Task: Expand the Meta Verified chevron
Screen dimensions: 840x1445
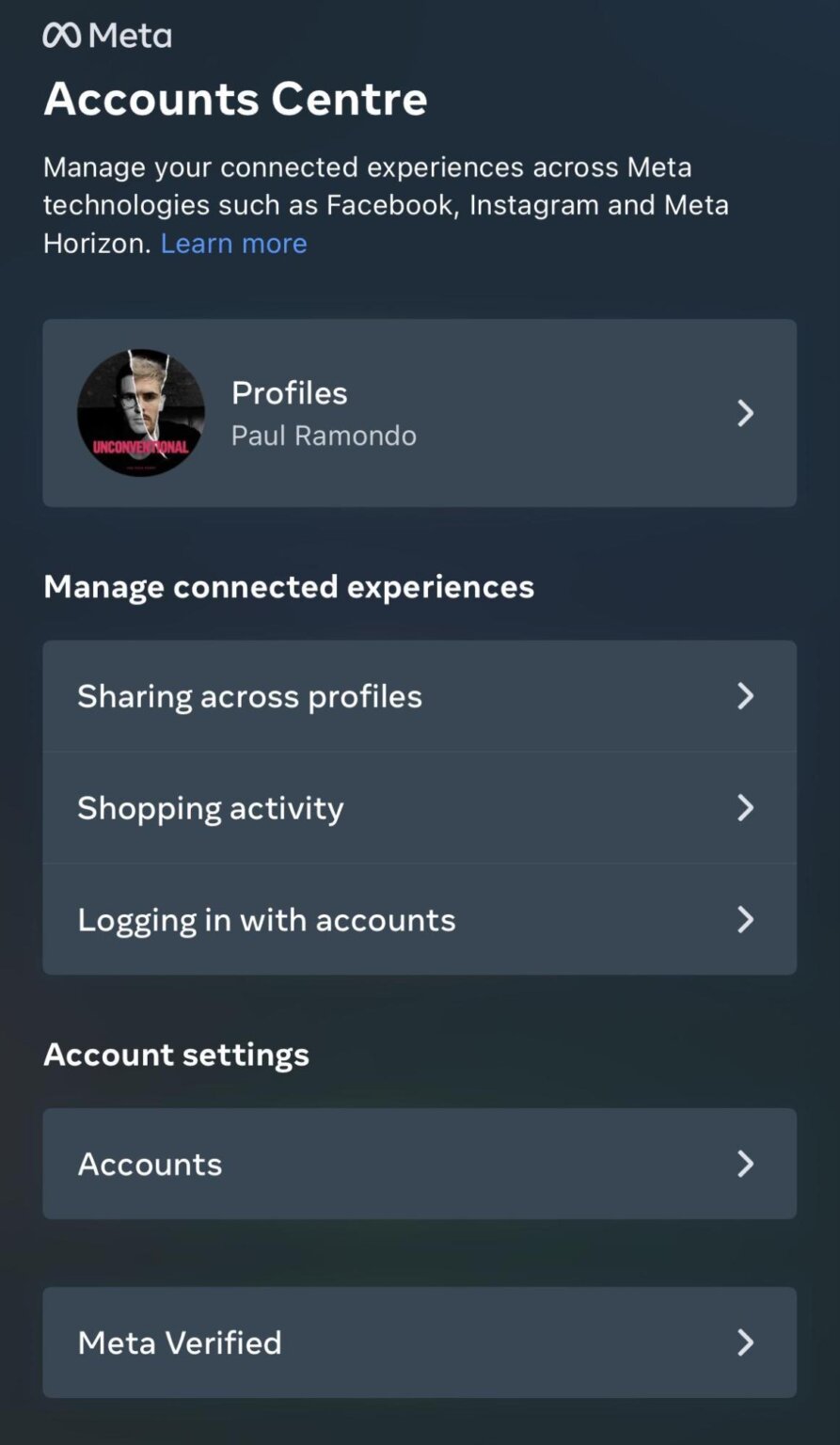Action: click(746, 1342)
